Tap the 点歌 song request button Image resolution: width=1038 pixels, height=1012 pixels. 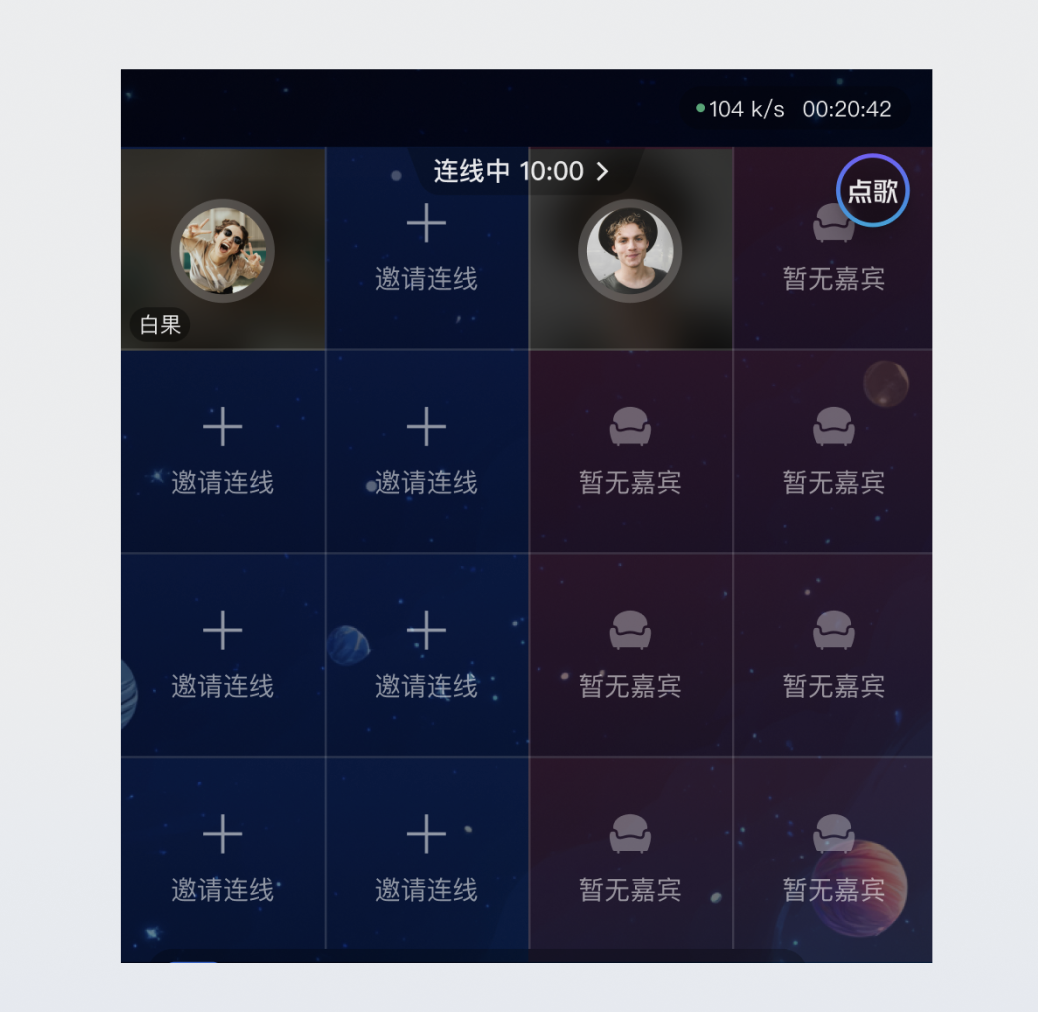pos(872,191)
